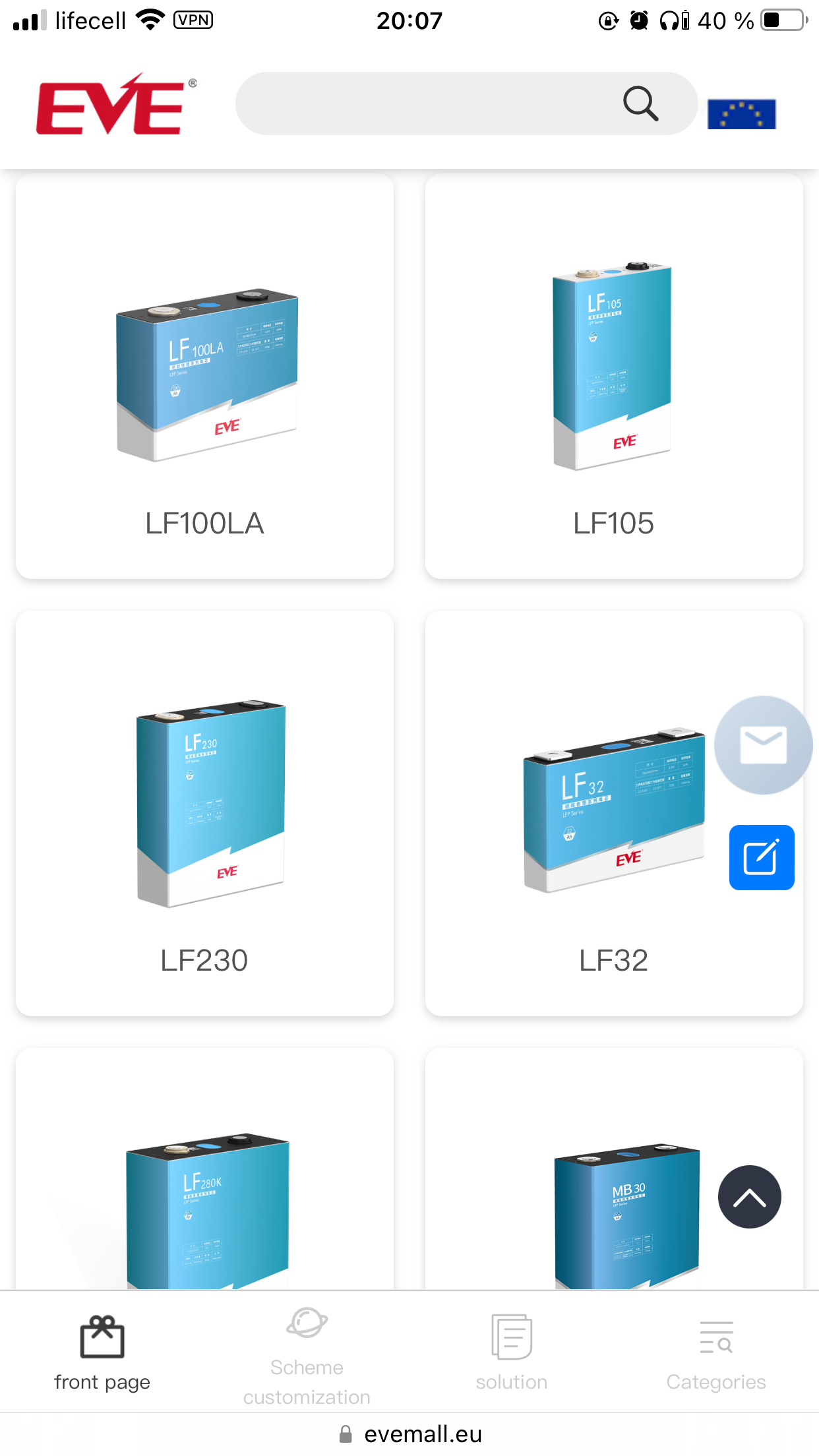The height and width of the screenshot is (1456, 819).
Task: Open the MB30 battery tile
Action: coord(614,1168)
